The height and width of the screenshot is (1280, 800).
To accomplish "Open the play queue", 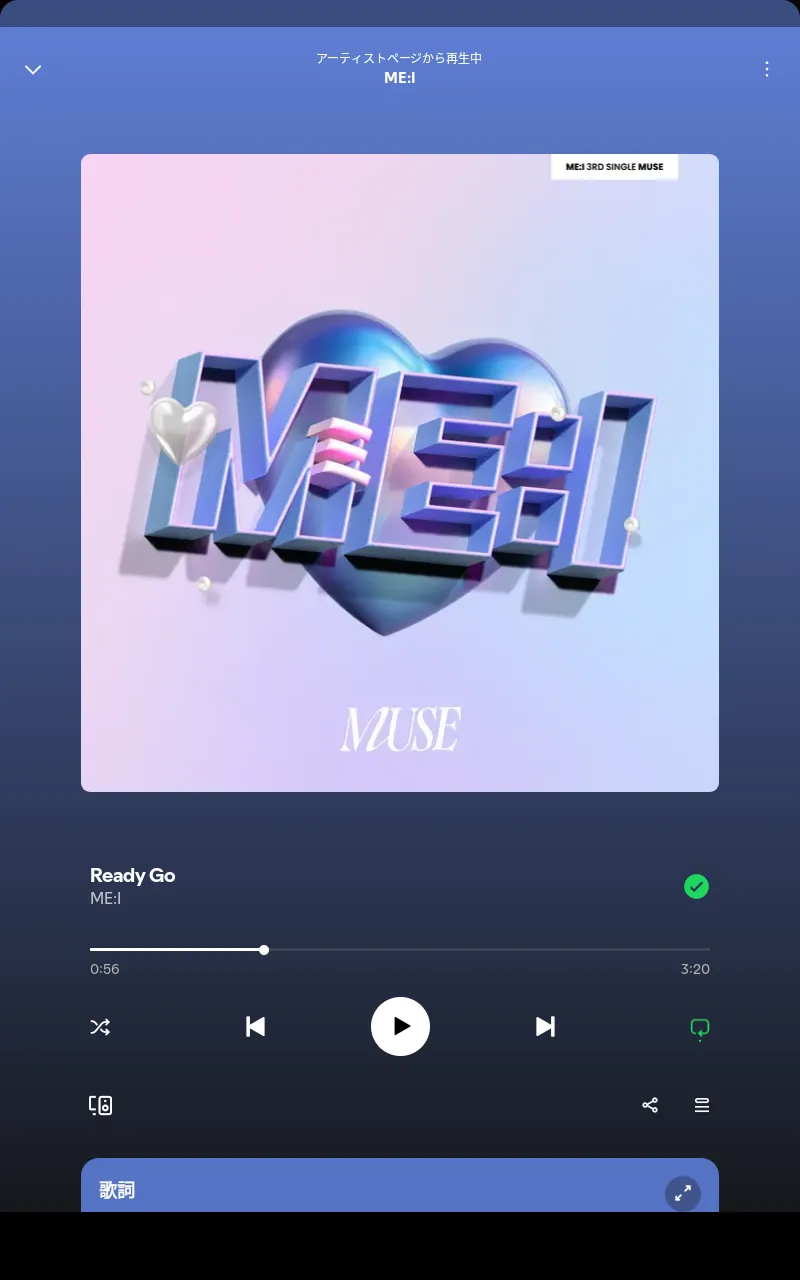I will click(702, 1105).
